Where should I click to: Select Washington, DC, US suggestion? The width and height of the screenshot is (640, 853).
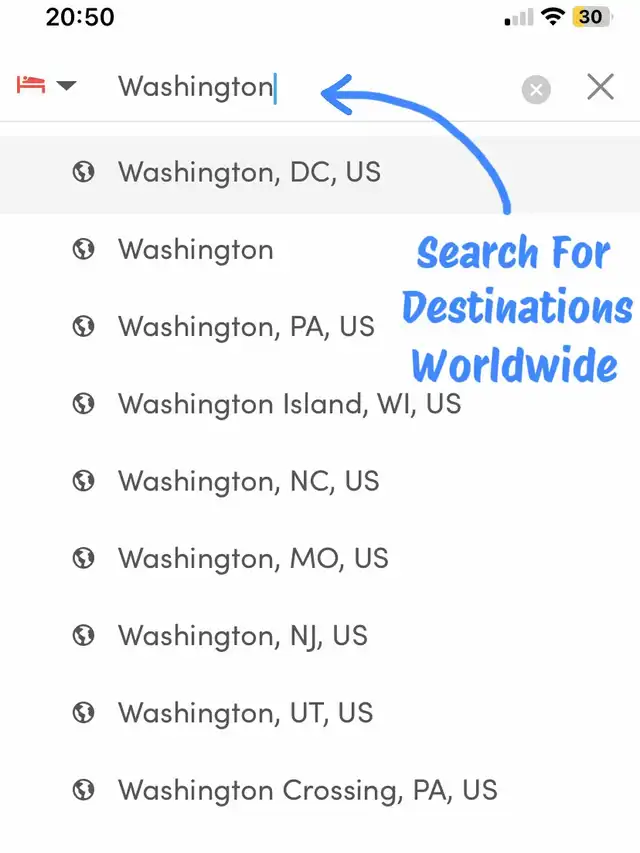pos(249,172)
